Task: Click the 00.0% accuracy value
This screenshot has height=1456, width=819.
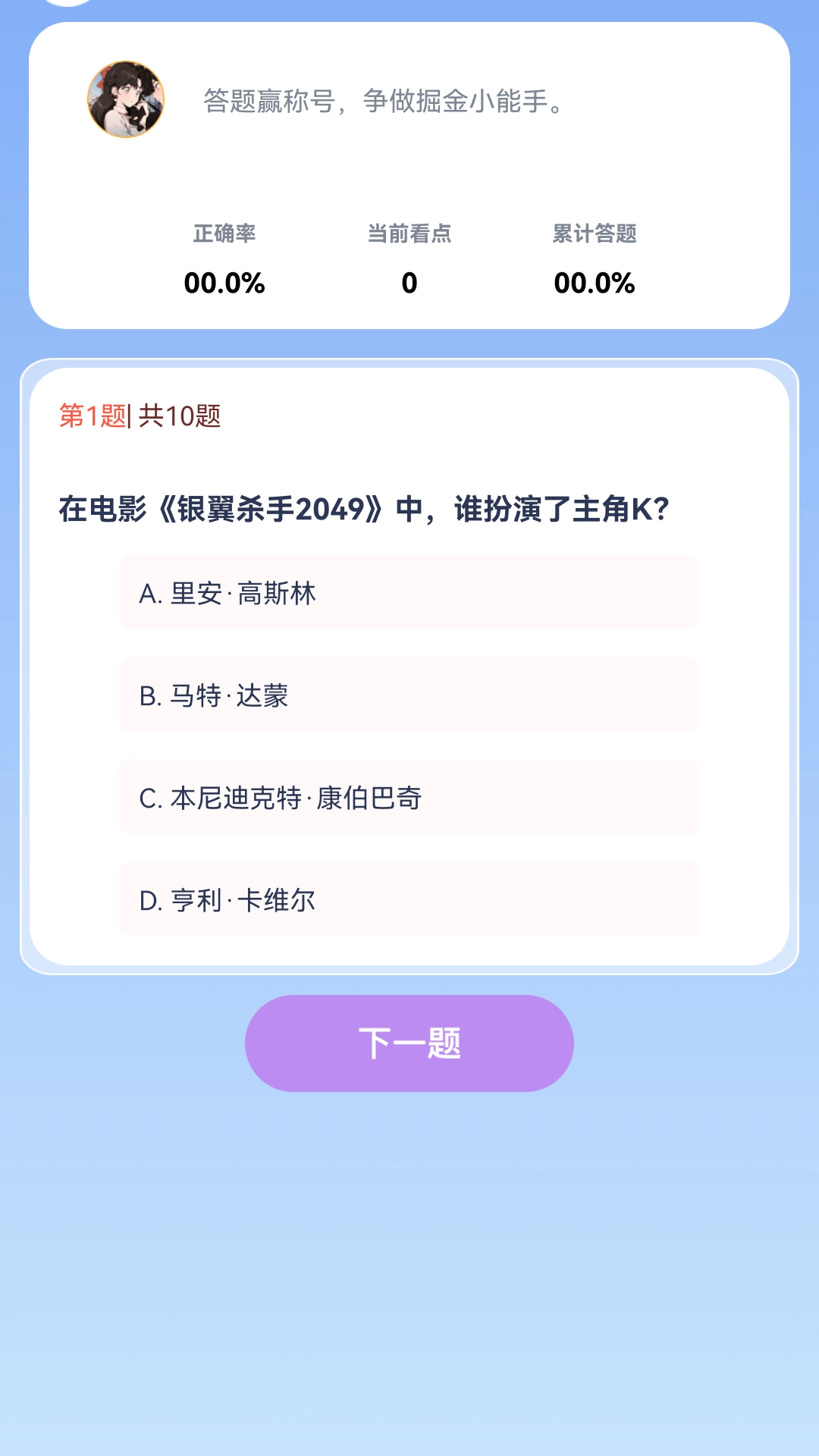Action: (x=224, y=283)
